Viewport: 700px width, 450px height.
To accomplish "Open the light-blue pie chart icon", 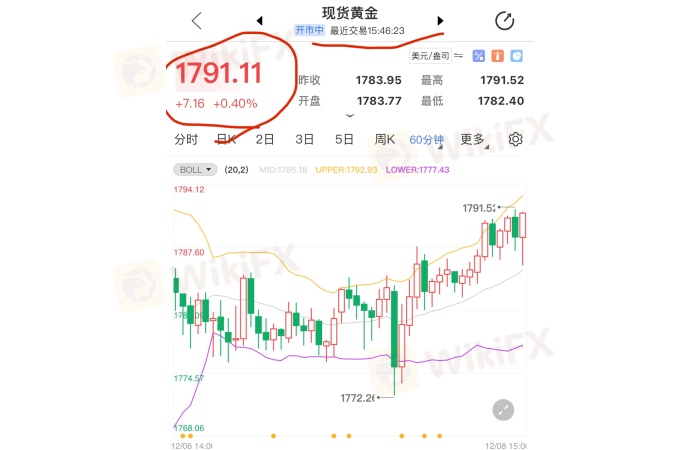I will click(x=517, y=56).
